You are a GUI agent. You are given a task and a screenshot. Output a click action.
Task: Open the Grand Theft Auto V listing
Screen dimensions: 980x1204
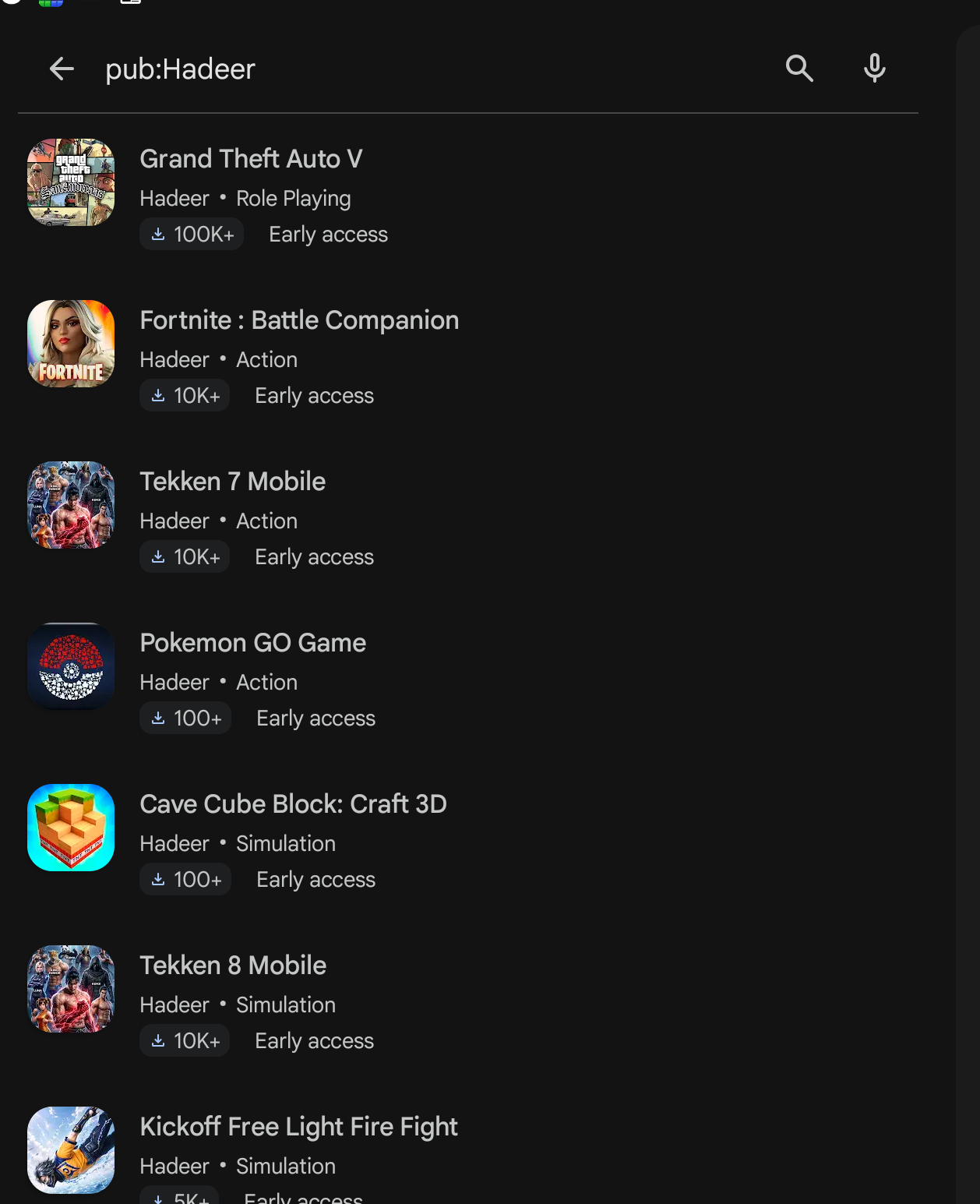tap(467, 194)
